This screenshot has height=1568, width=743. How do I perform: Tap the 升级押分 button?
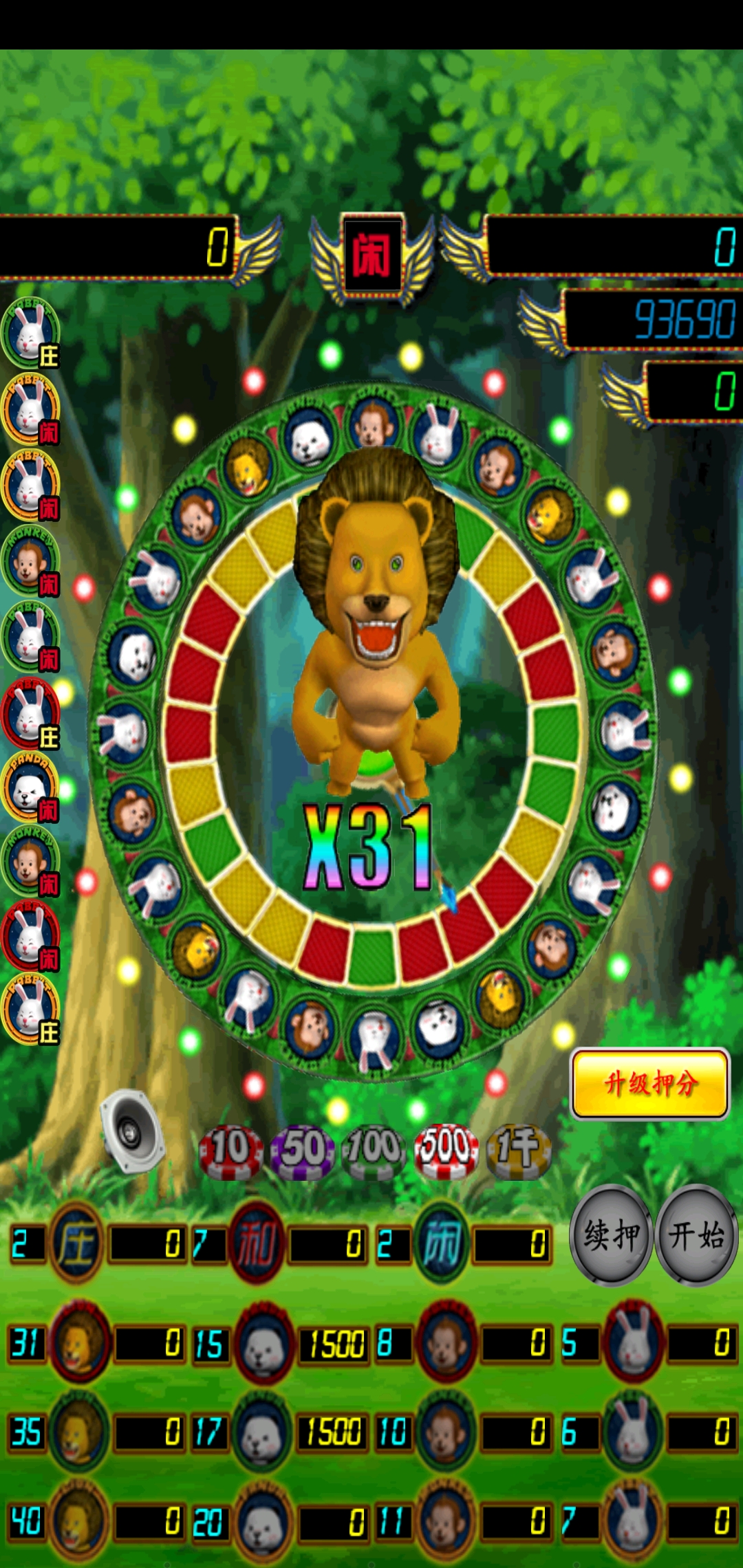point(650,1084)
